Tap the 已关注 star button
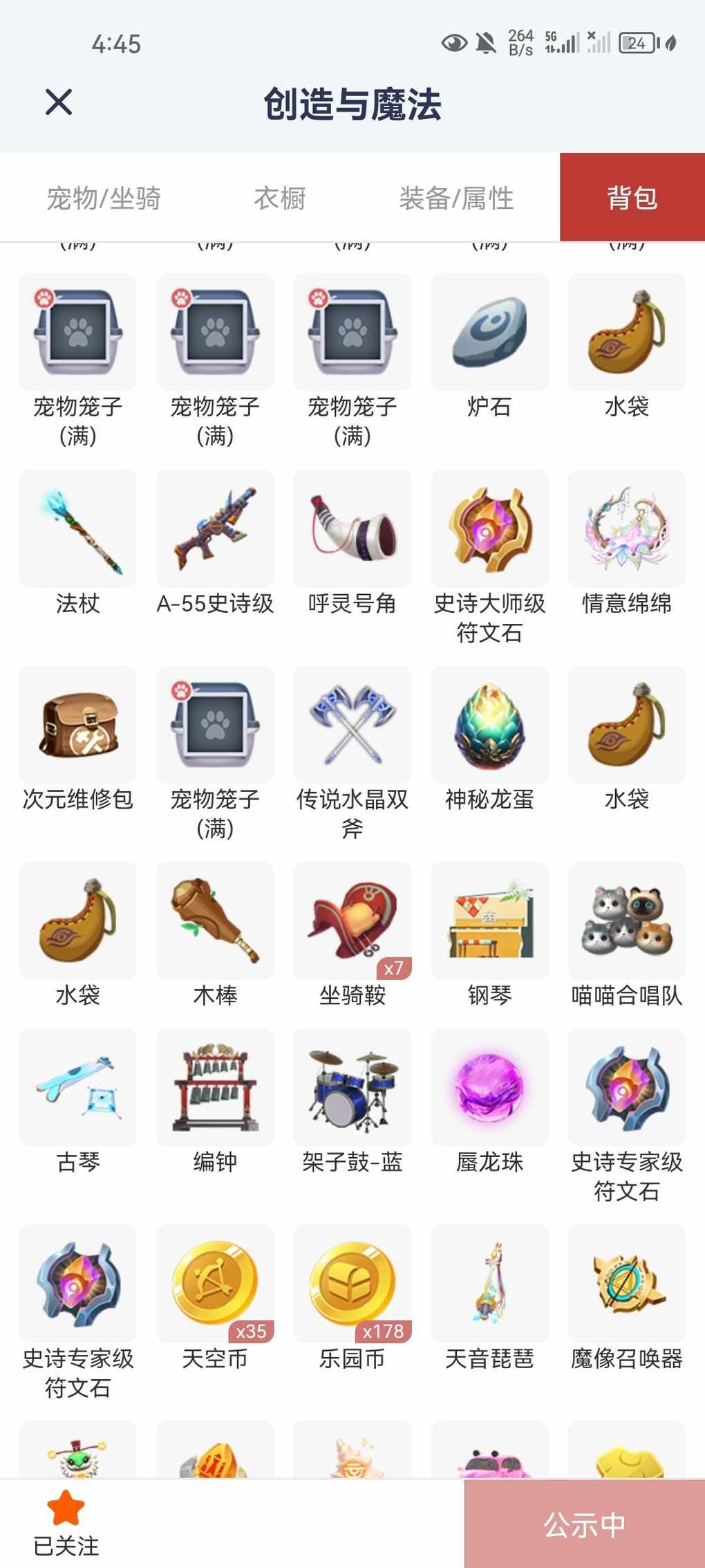The width and height of the screenshot is (705, 1568). click(66, 1524)
